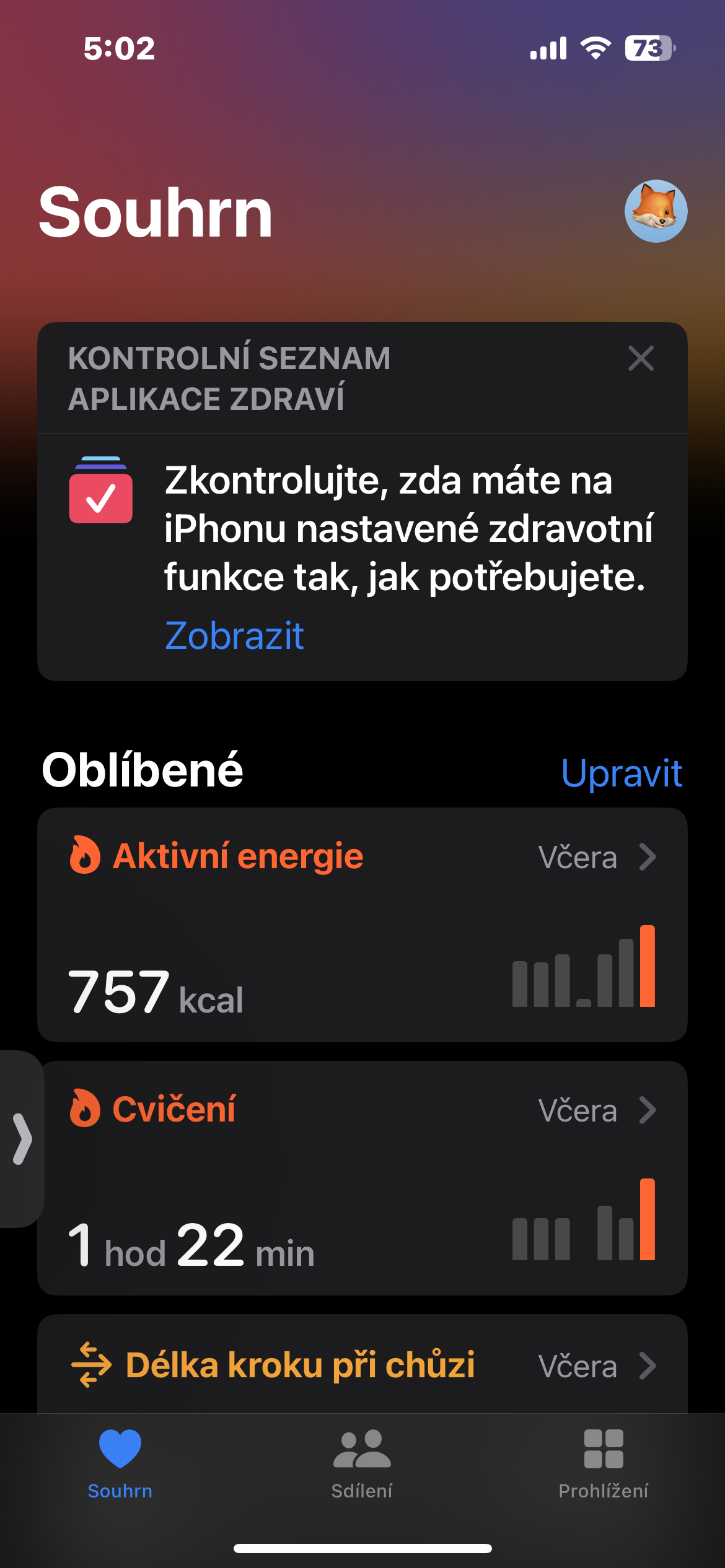Tap the Zobrazit link
Image resolution: width=725 pixels, height=1568 pixels.
click(x=234, y=636)
